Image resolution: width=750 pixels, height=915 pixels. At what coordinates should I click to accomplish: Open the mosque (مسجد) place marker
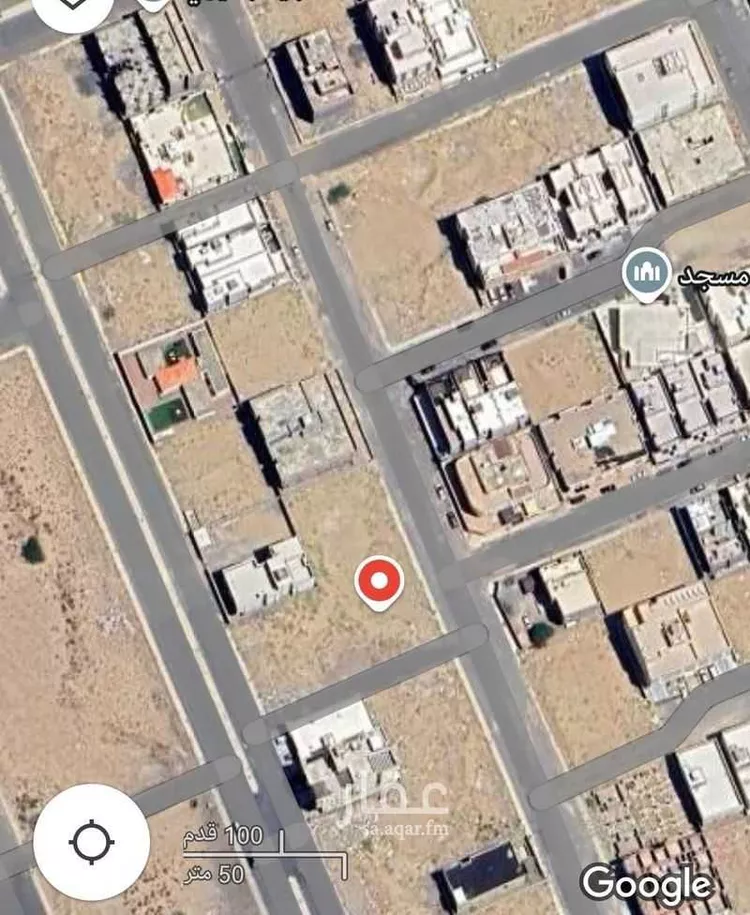pos(645,273)
